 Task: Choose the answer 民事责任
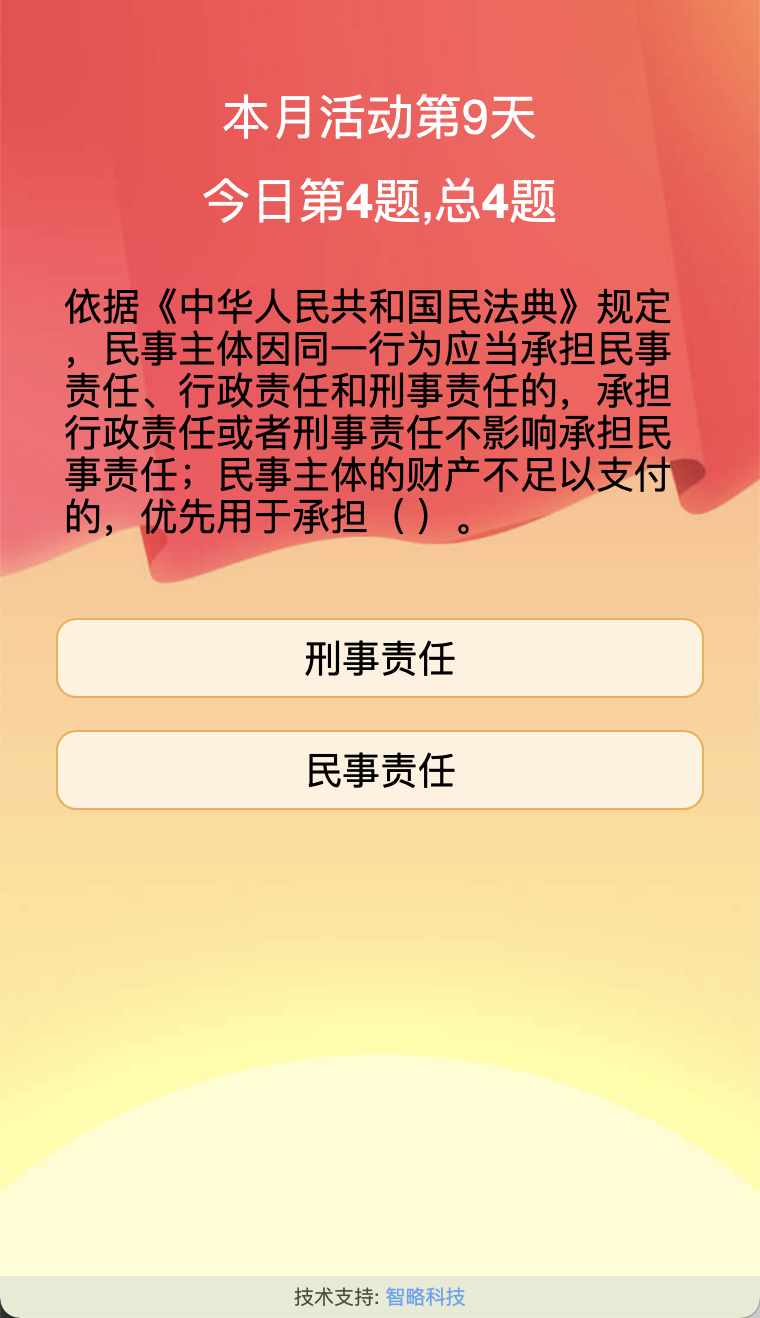(x=380, y=771)
